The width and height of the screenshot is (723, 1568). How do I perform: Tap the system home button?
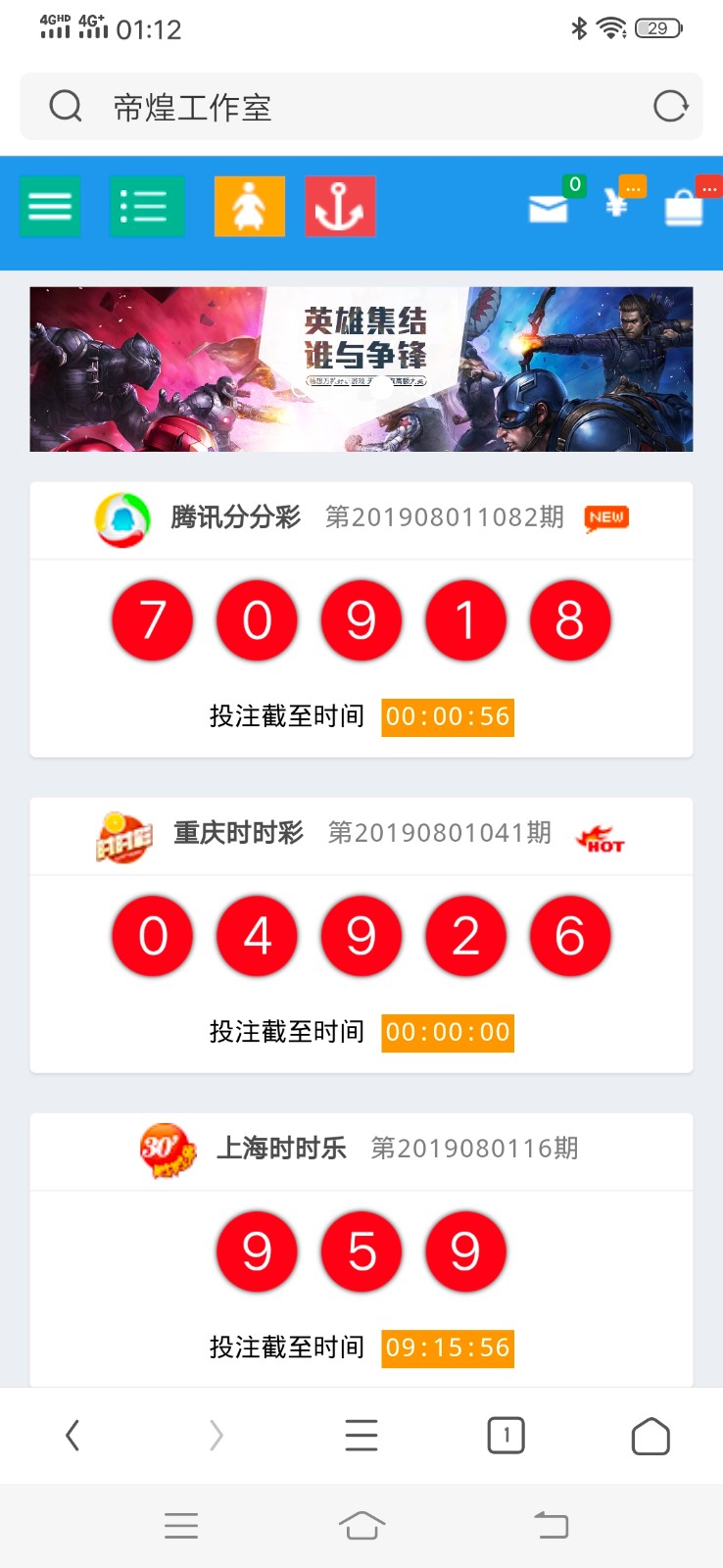pyautogui.click(x=361, y=1526)
